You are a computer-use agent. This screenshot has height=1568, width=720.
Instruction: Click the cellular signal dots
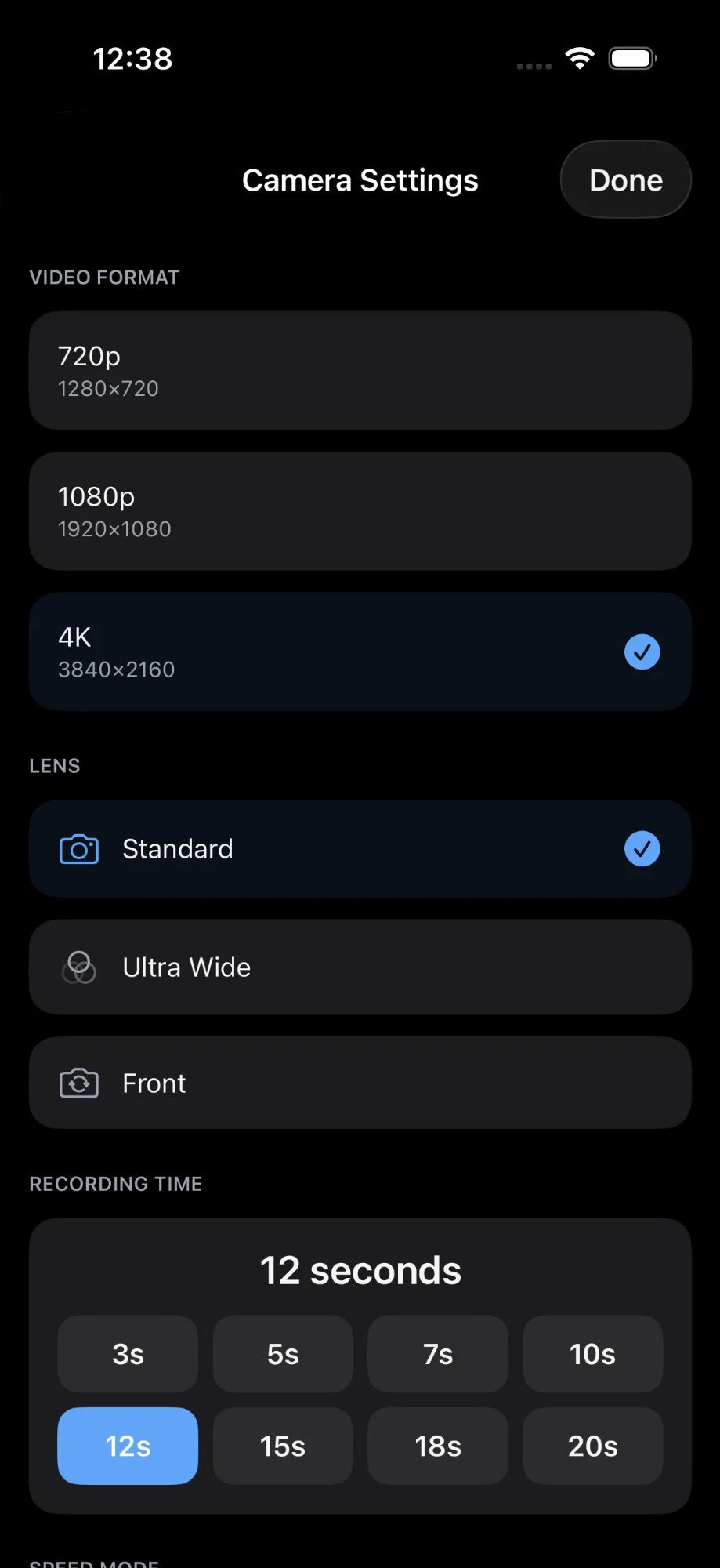pos(534,66)
